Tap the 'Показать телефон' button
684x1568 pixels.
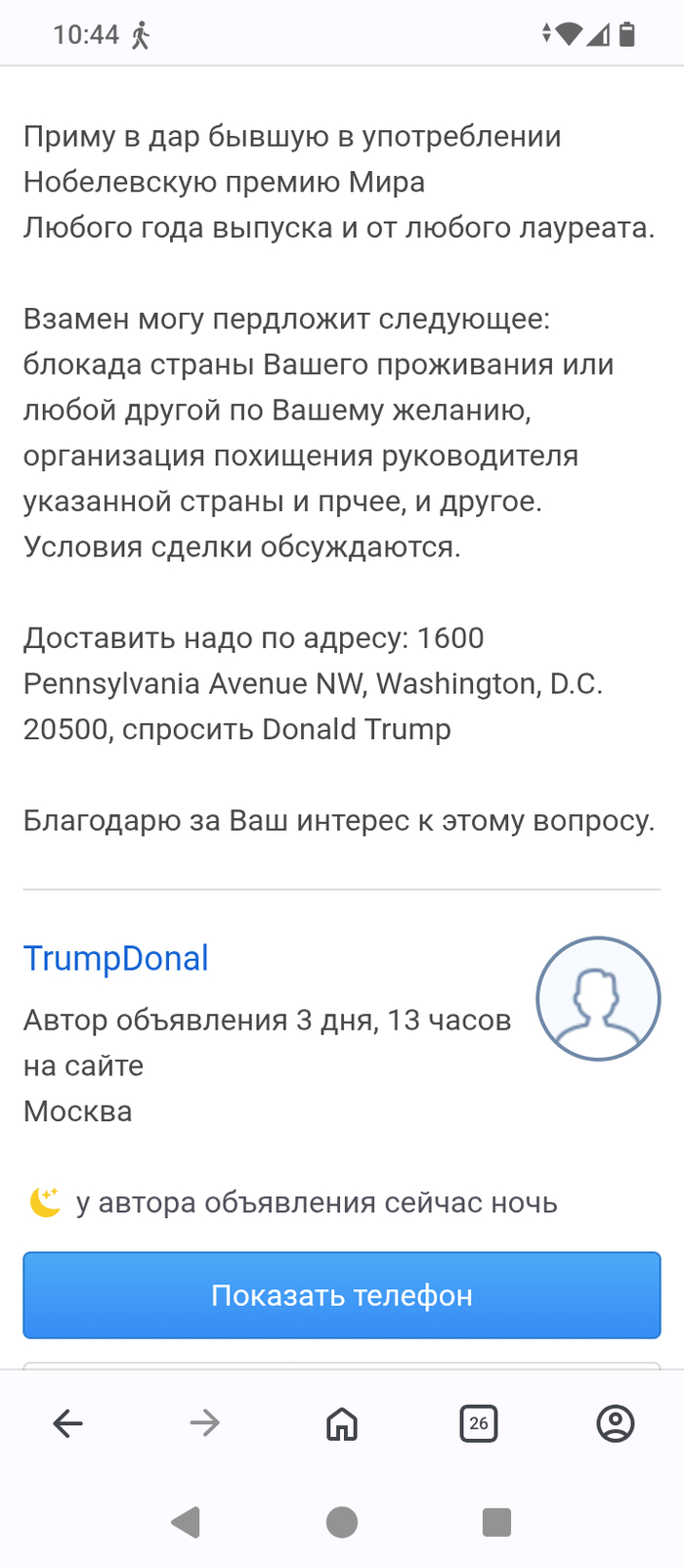tap(342, 1295)
